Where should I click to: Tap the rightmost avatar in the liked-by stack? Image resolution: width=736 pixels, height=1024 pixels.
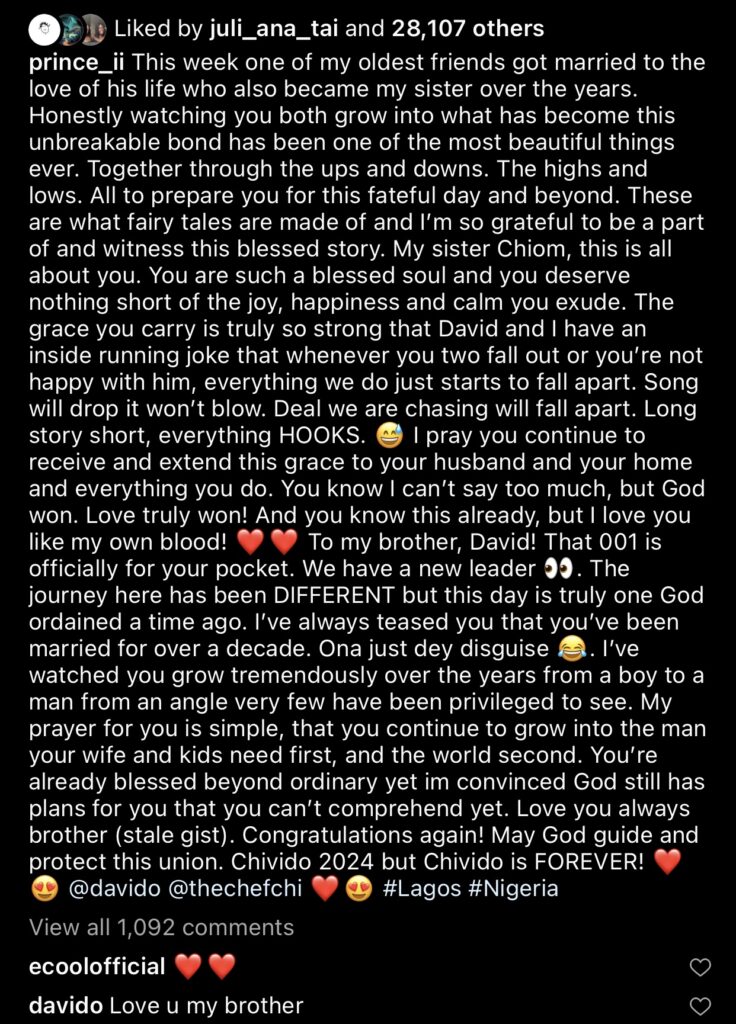tap(93, 30)
